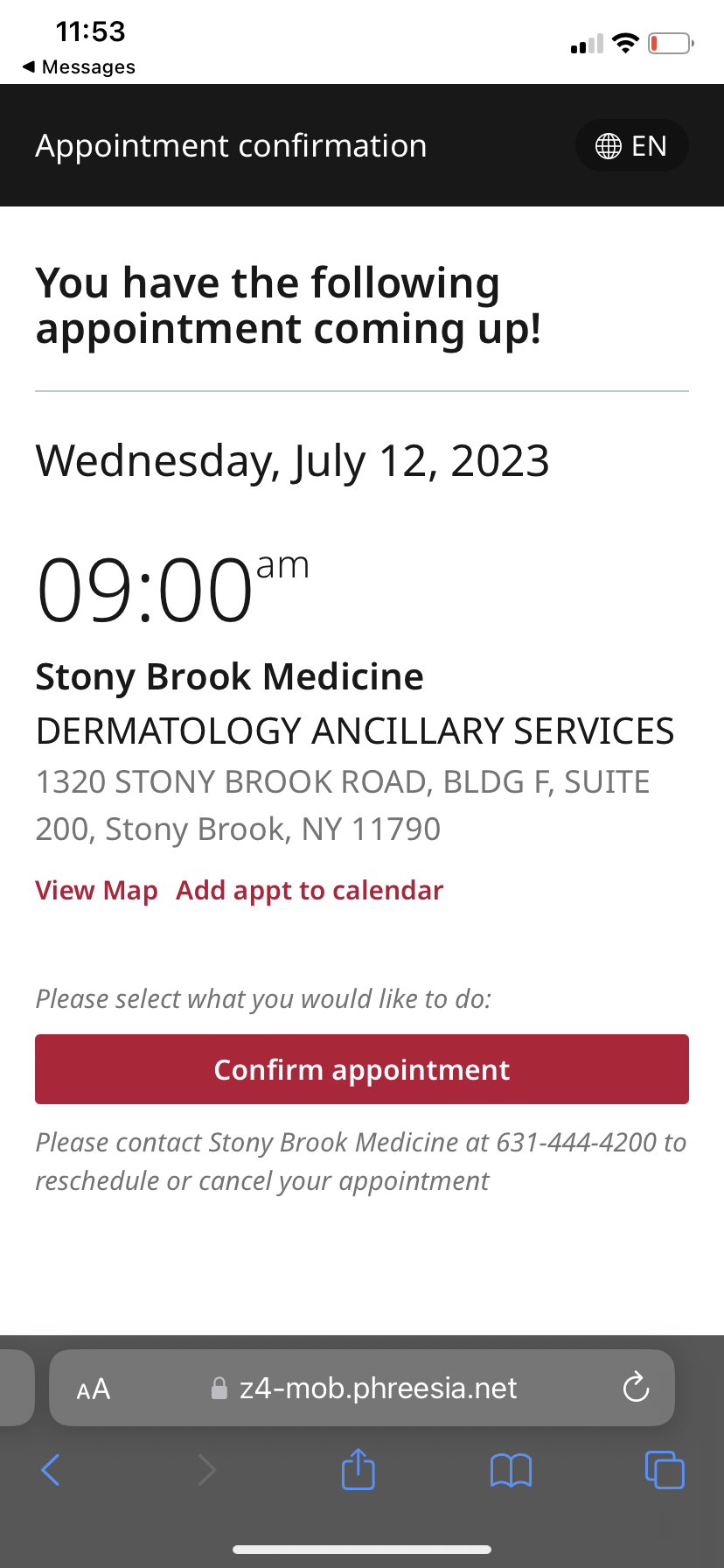Open Safari bookmarks
The image size is (724, 1568).
tap(512, 1470)
